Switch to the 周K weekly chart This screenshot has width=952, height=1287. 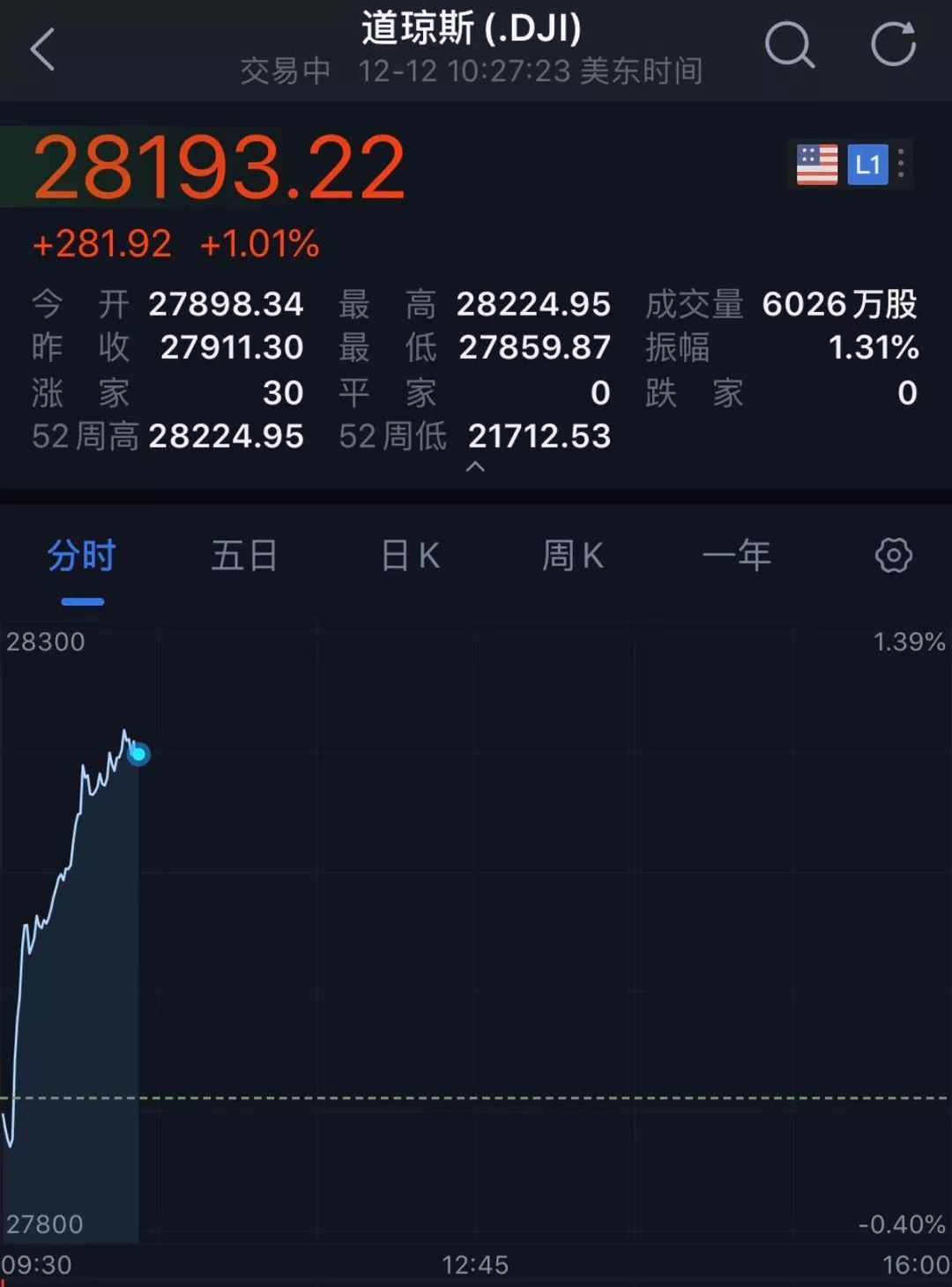(x=573, y=556)
